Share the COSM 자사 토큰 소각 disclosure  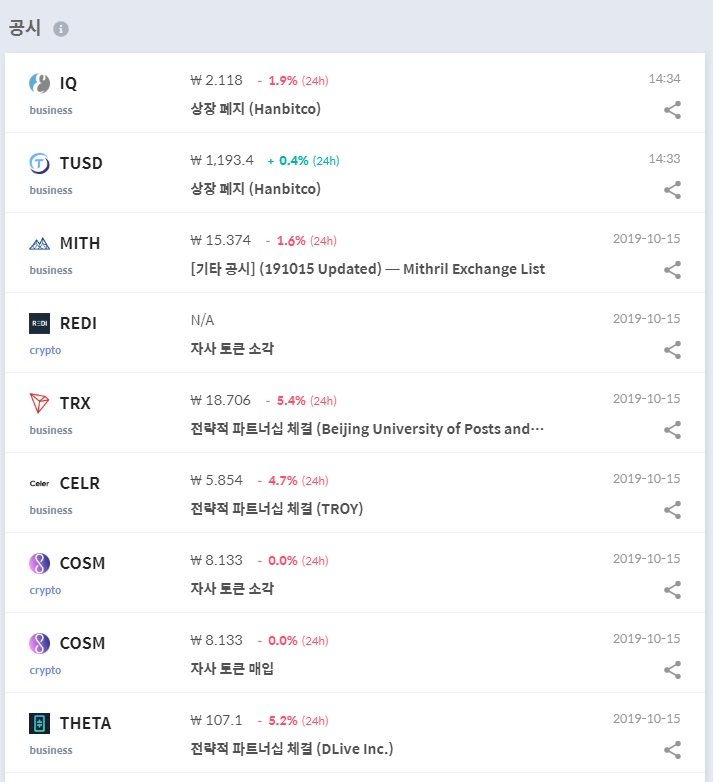pyautogui.click(x=673, y=590)
